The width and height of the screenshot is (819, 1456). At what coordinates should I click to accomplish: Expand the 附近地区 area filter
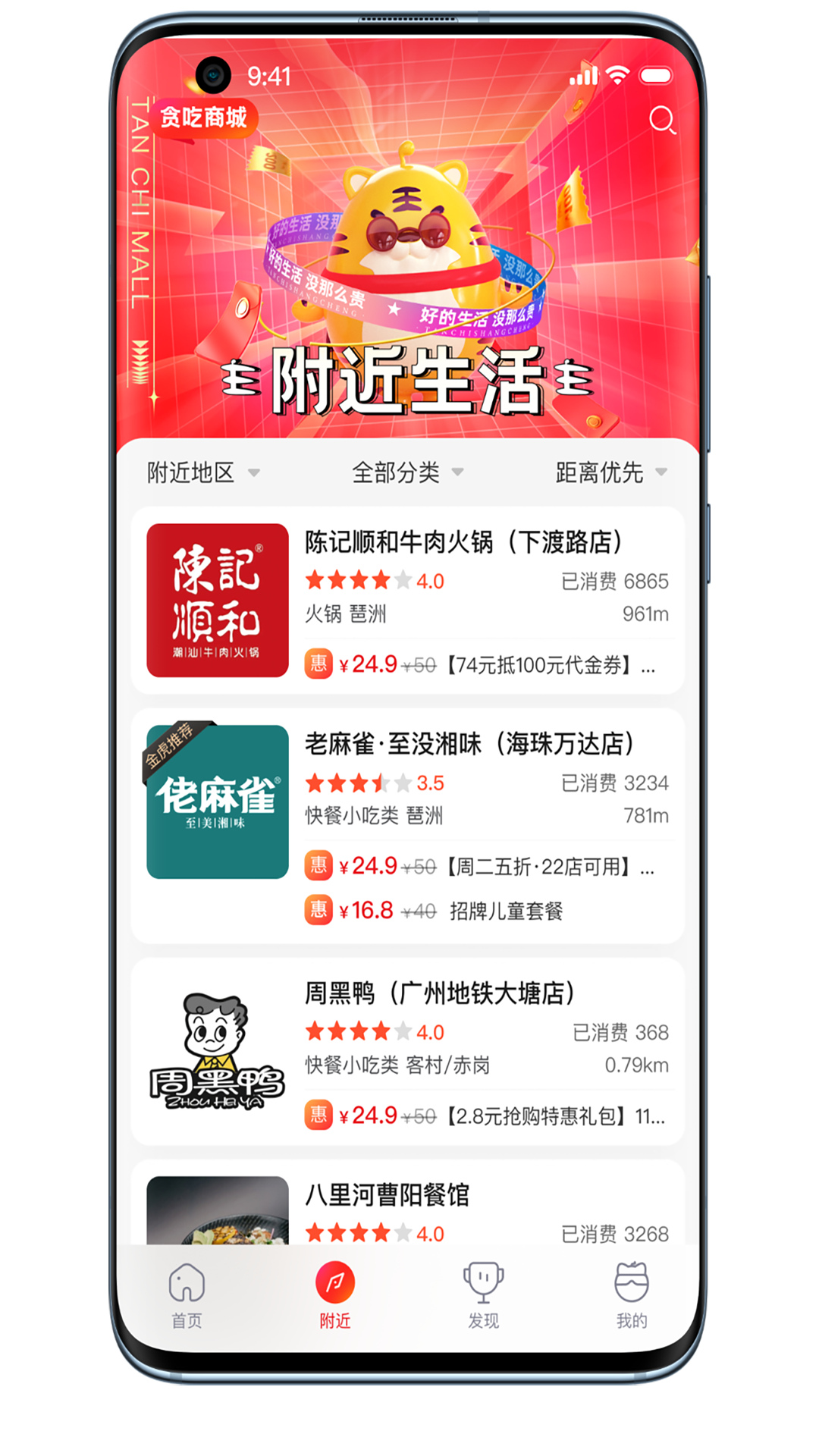(203, 472)
